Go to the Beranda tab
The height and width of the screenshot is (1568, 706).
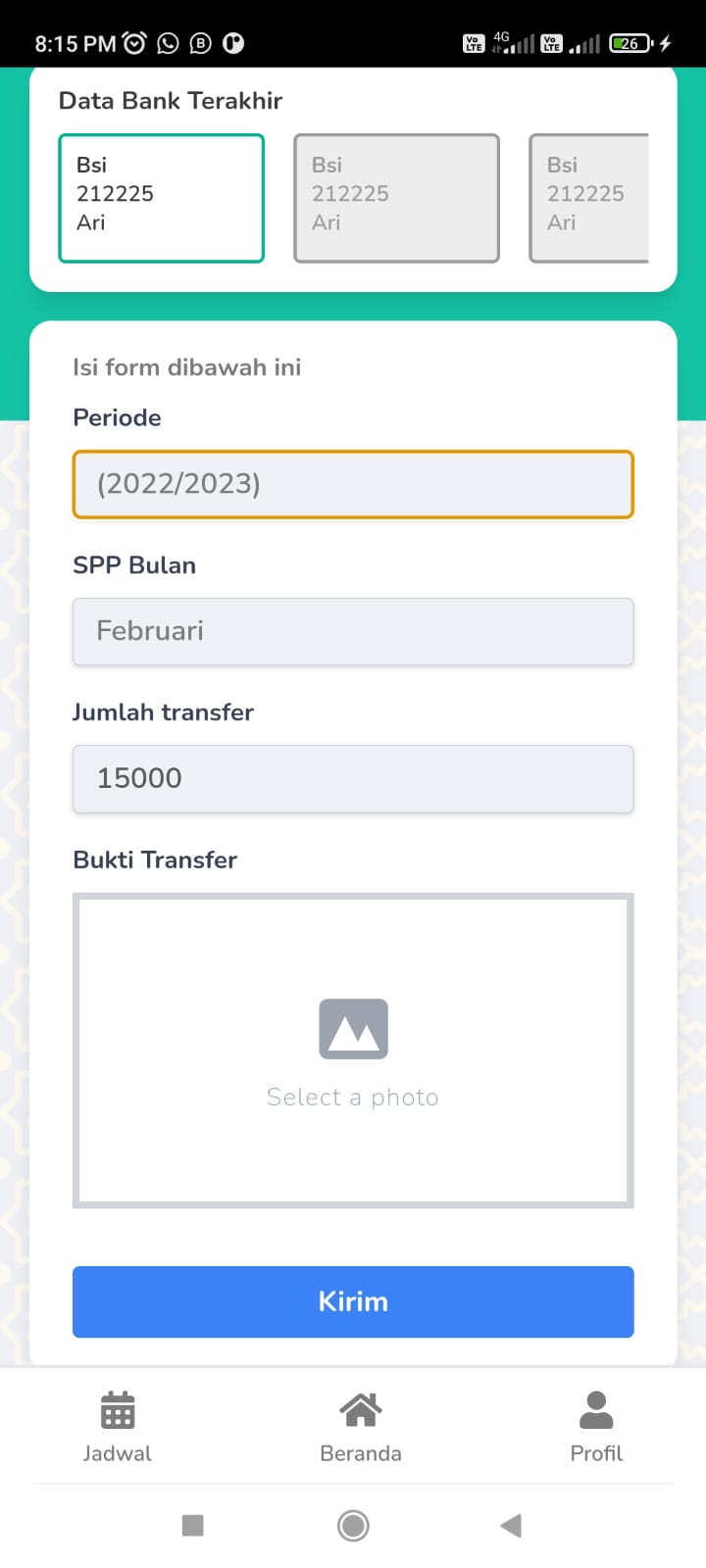[361, 1426]
